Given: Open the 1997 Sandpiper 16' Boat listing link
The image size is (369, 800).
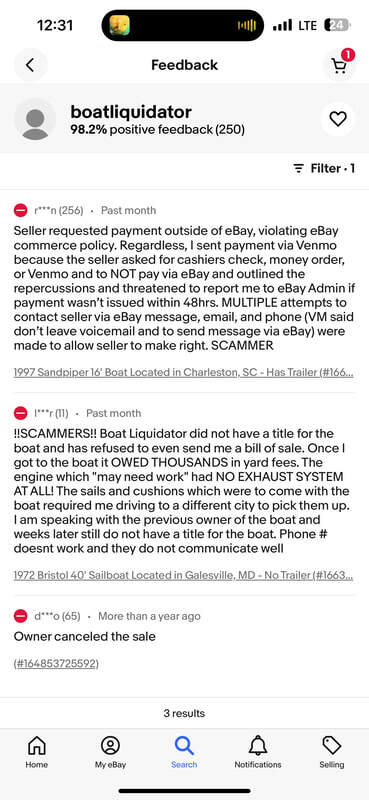Looking at the screenshot, I should (x=184, y=372).
